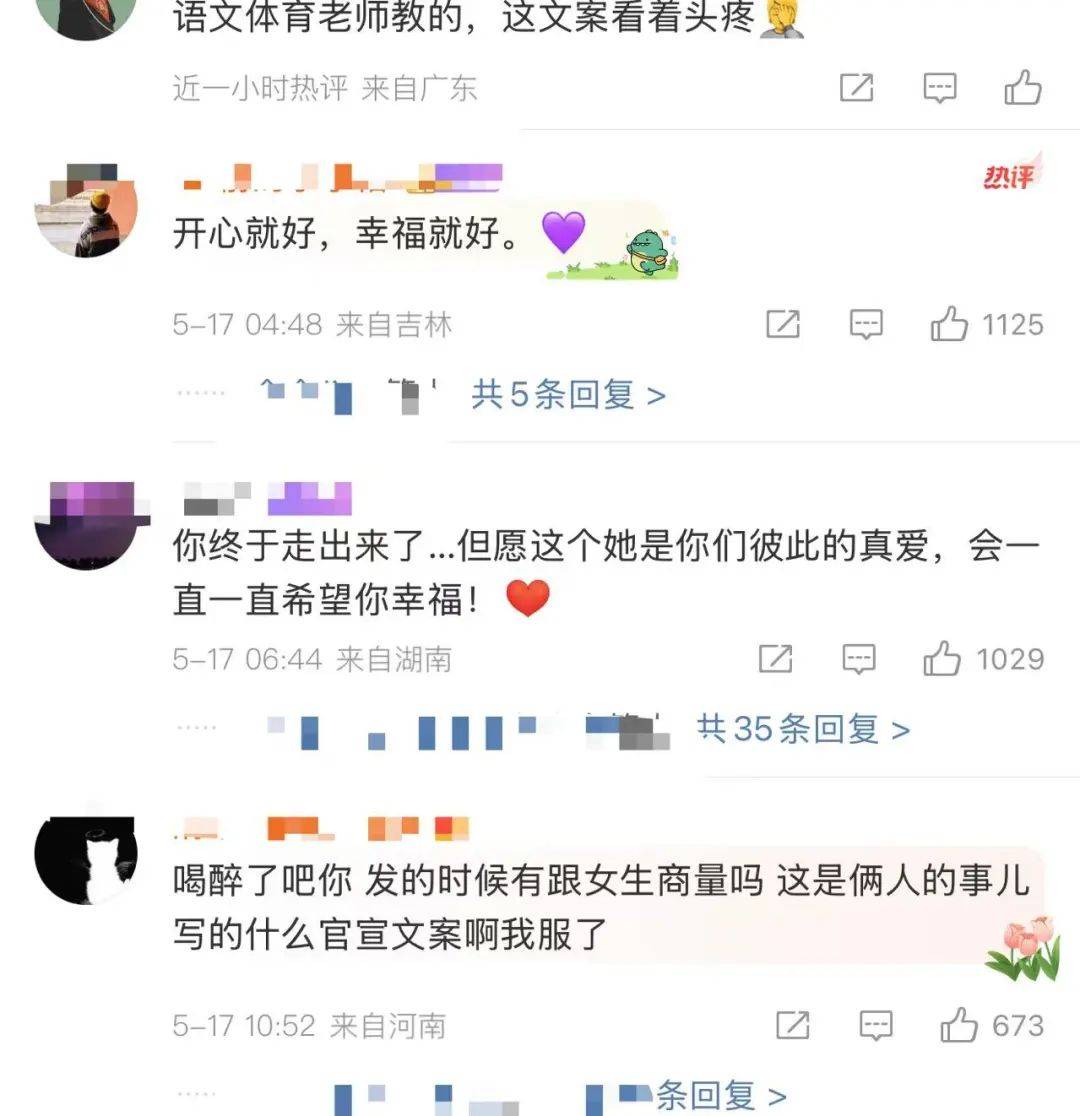Open avatar of the 开心就好 commenter
The image size is (1080, 1116).
84,211
